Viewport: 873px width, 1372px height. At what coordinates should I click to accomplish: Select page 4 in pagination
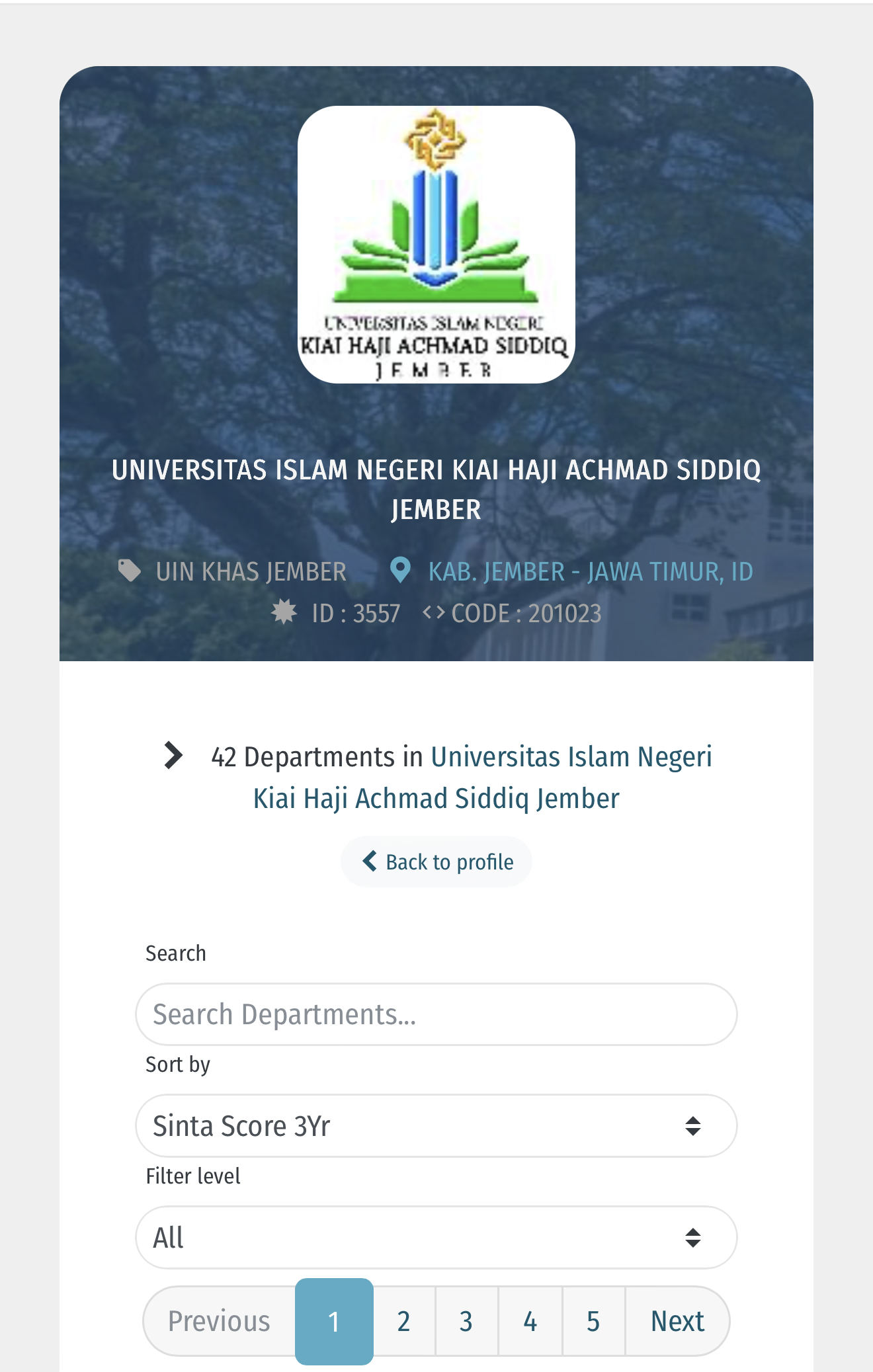point(530,1321)
